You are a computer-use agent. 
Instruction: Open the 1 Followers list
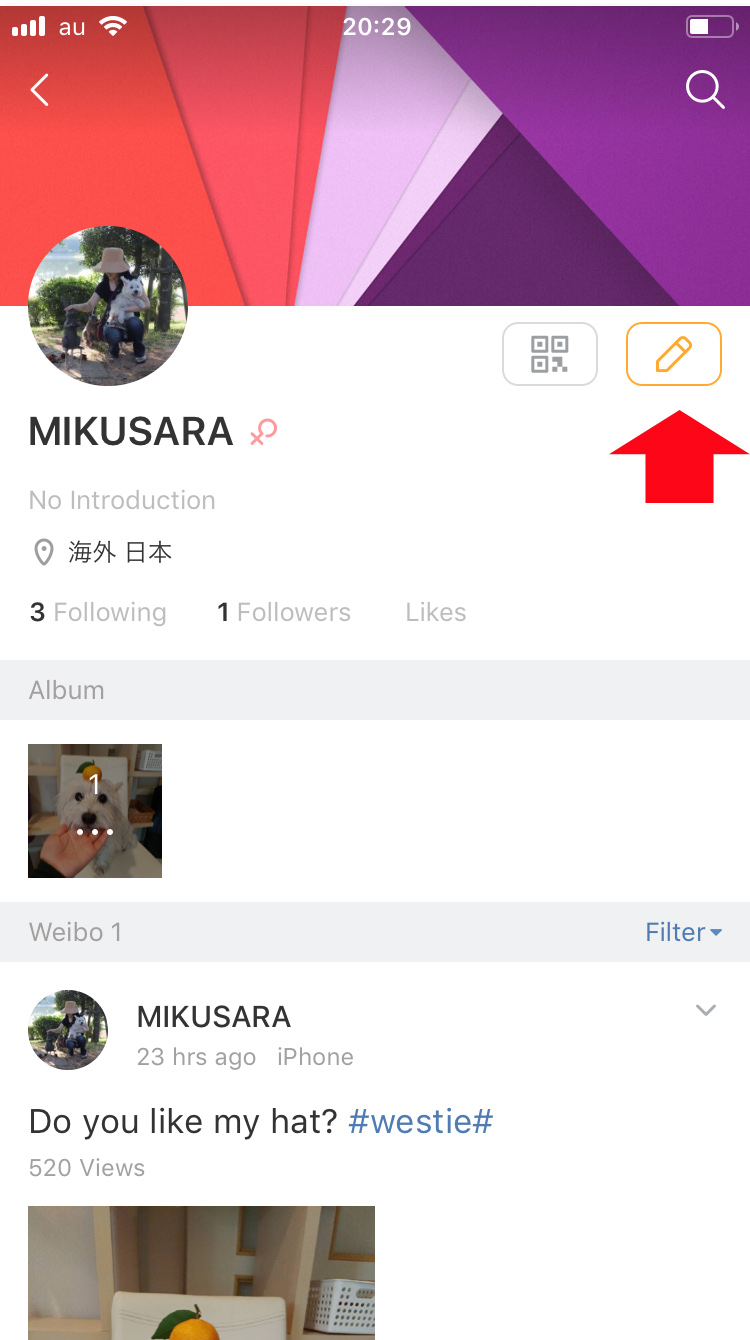point(284,612)
